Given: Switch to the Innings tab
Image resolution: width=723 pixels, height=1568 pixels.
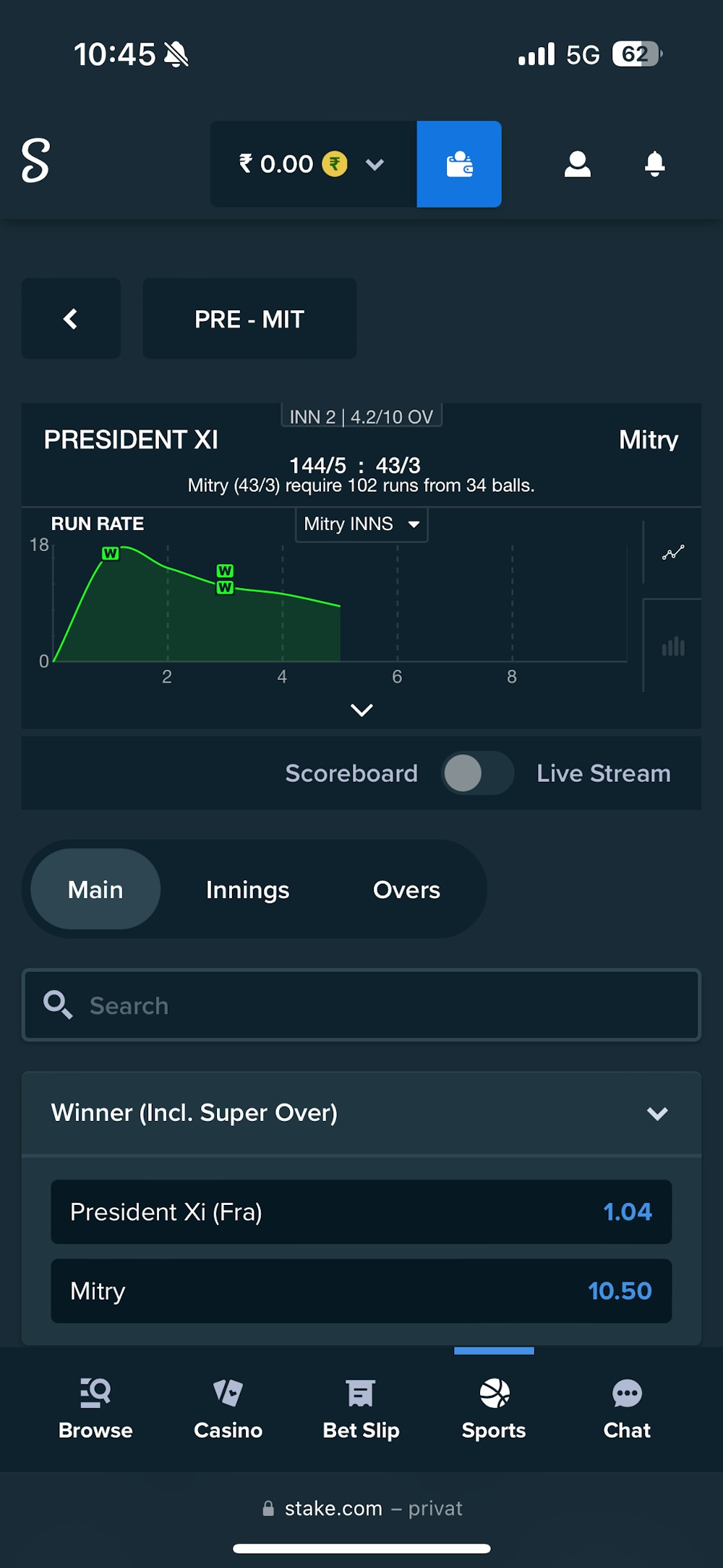Looking at the screenshot, I should [x=247, y=889].
